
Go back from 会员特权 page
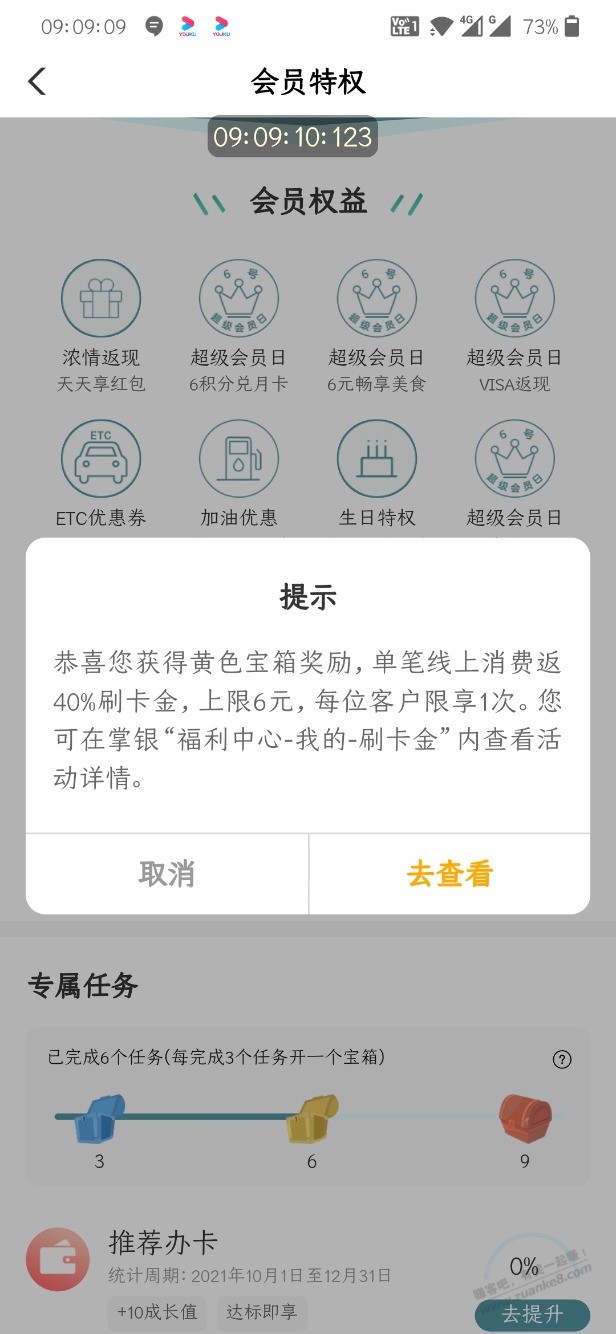37,82
